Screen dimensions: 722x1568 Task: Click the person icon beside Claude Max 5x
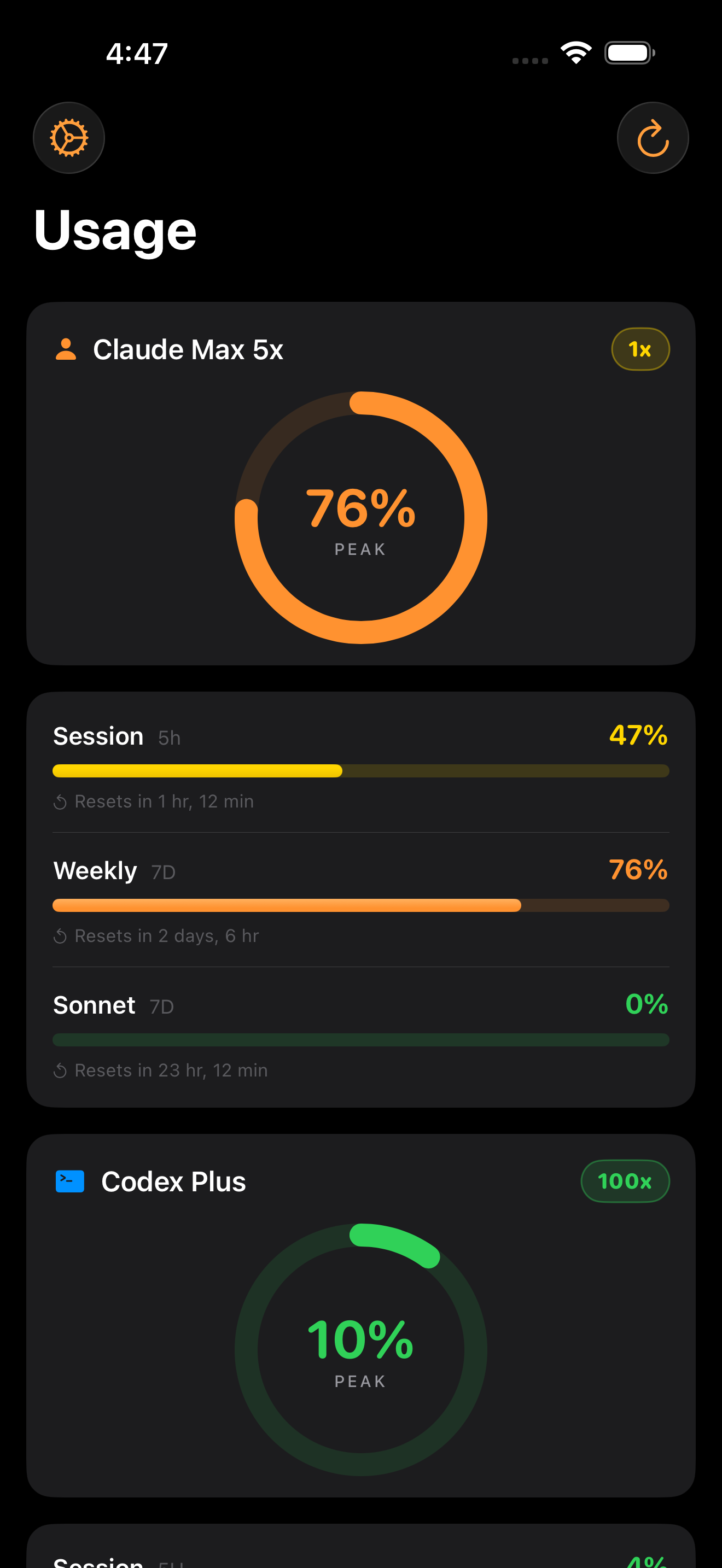(x=66, y=348)
